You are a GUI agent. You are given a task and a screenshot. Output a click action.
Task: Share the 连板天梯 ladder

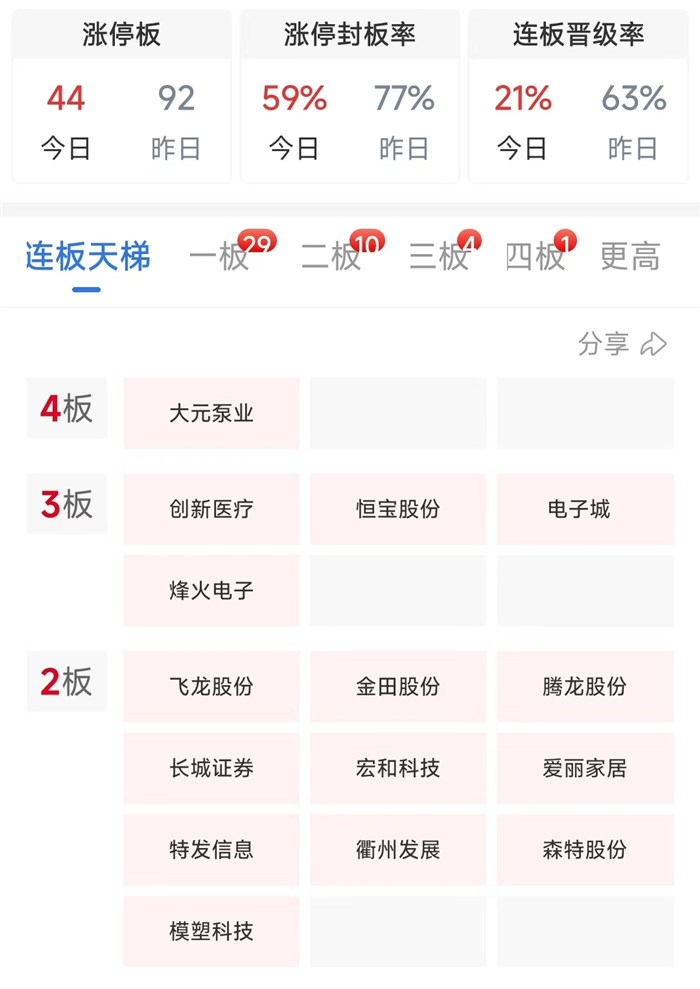[x=622, y=344]
